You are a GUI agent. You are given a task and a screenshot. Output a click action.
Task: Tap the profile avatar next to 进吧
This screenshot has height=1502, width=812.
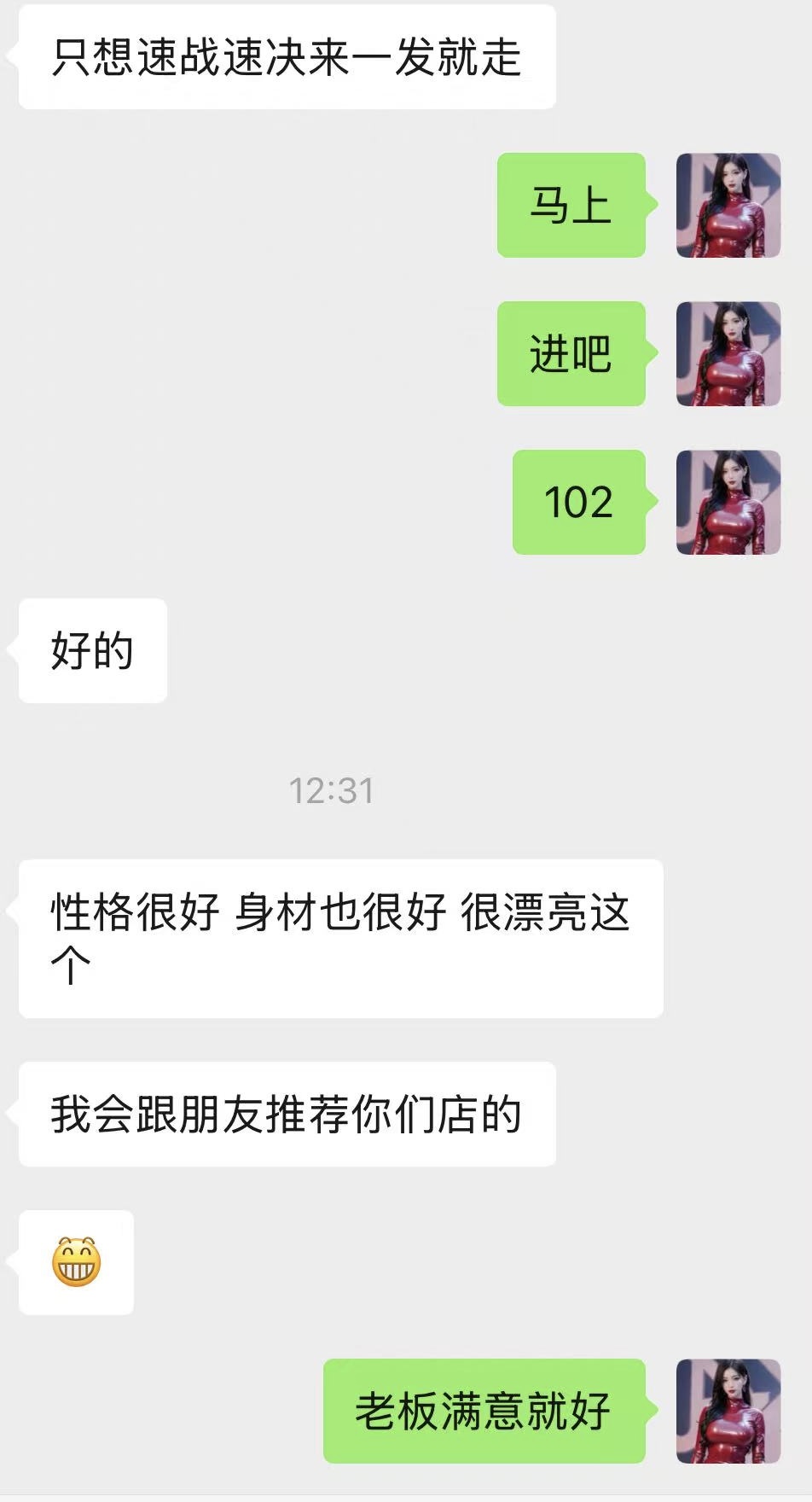point(728,353)
